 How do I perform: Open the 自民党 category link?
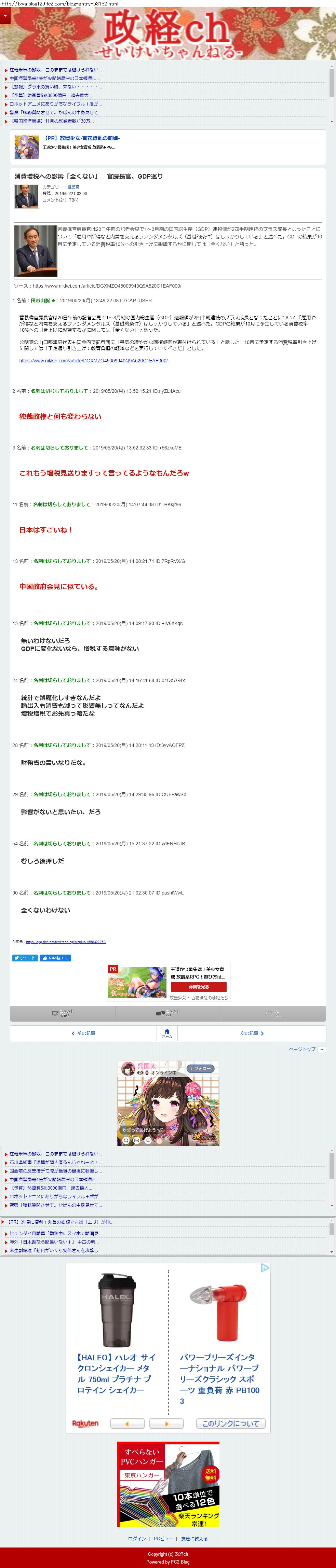pos(73,187)
